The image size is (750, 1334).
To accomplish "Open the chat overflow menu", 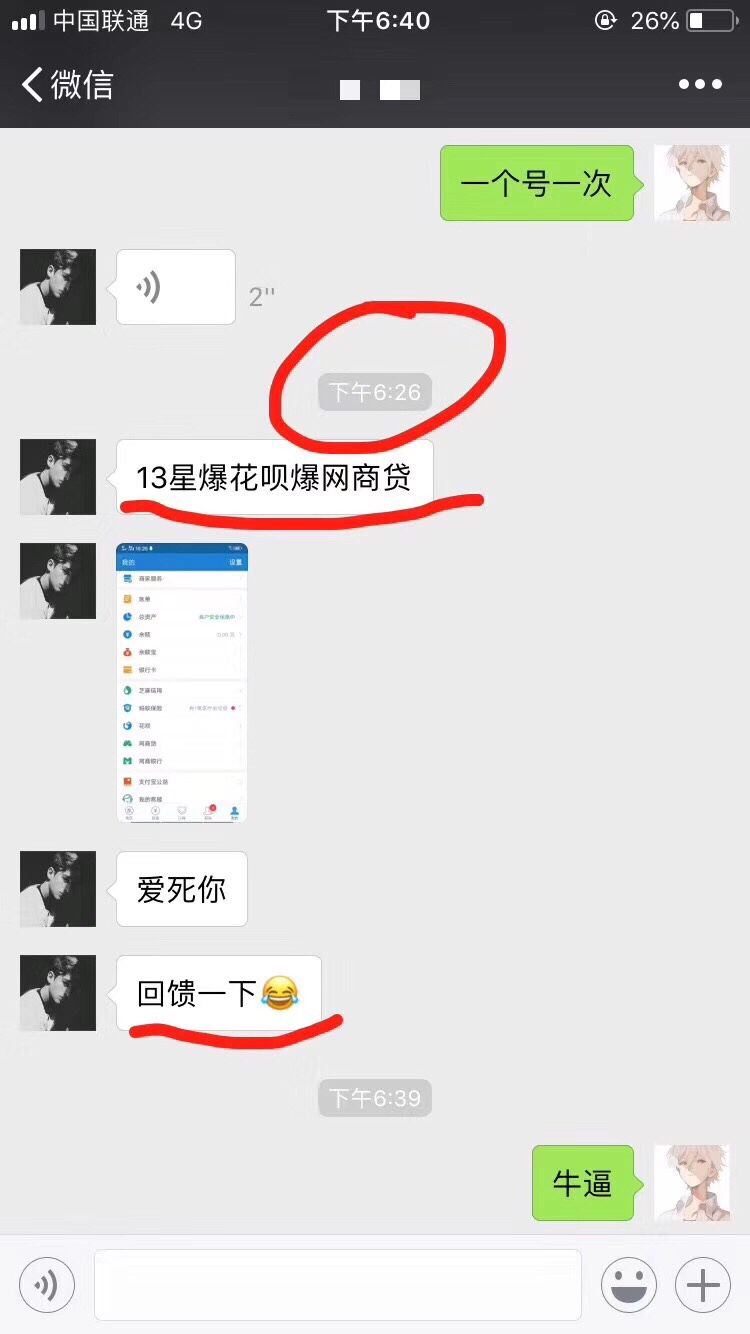I will (x=699, y=85).
